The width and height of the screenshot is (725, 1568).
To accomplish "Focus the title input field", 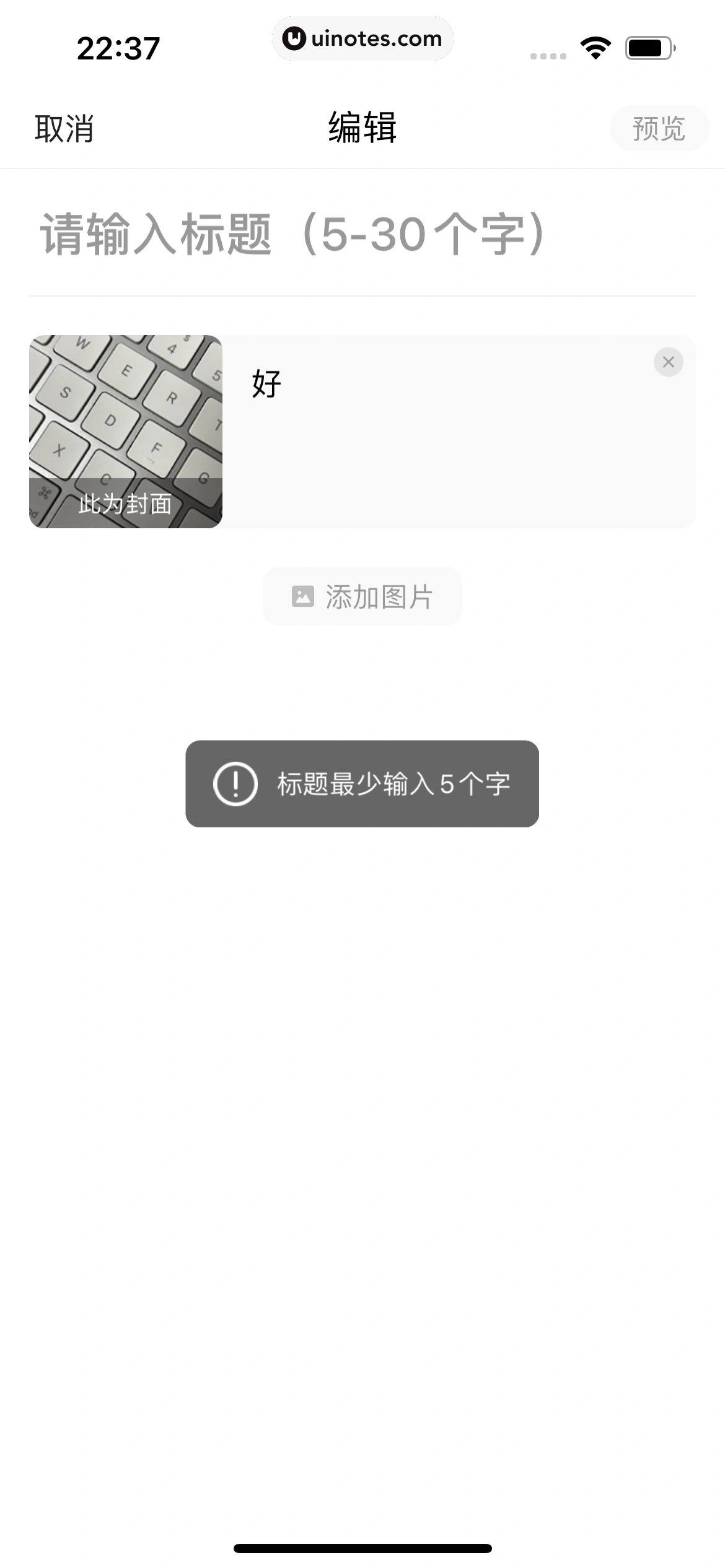I will click(362, 234).
